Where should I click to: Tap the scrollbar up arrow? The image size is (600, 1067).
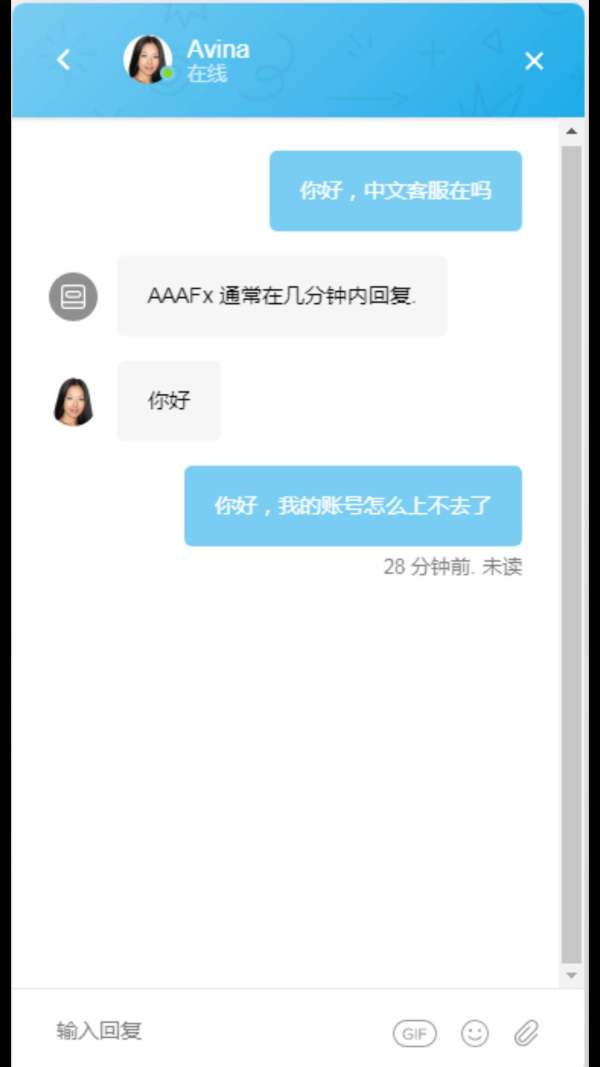click(x=571, y=131)
